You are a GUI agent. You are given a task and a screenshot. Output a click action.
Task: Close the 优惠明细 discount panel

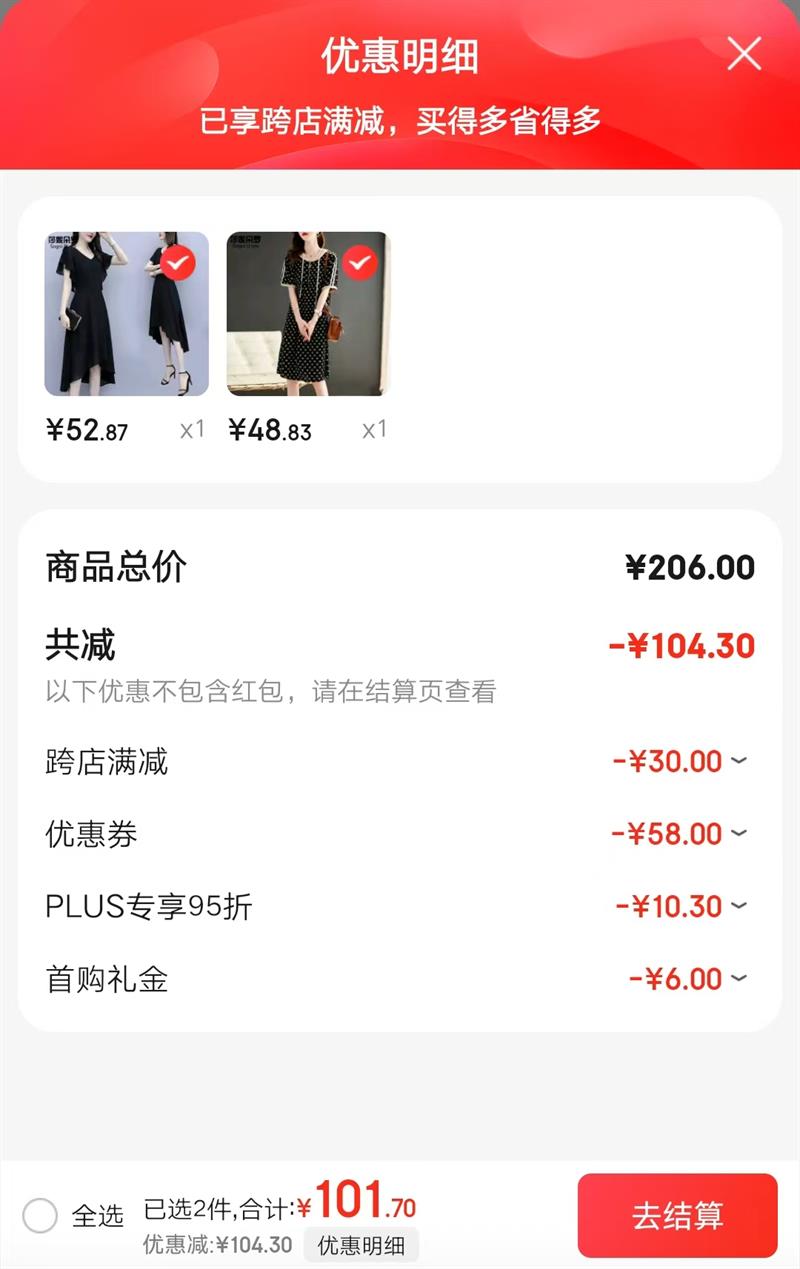click(744, 54)
